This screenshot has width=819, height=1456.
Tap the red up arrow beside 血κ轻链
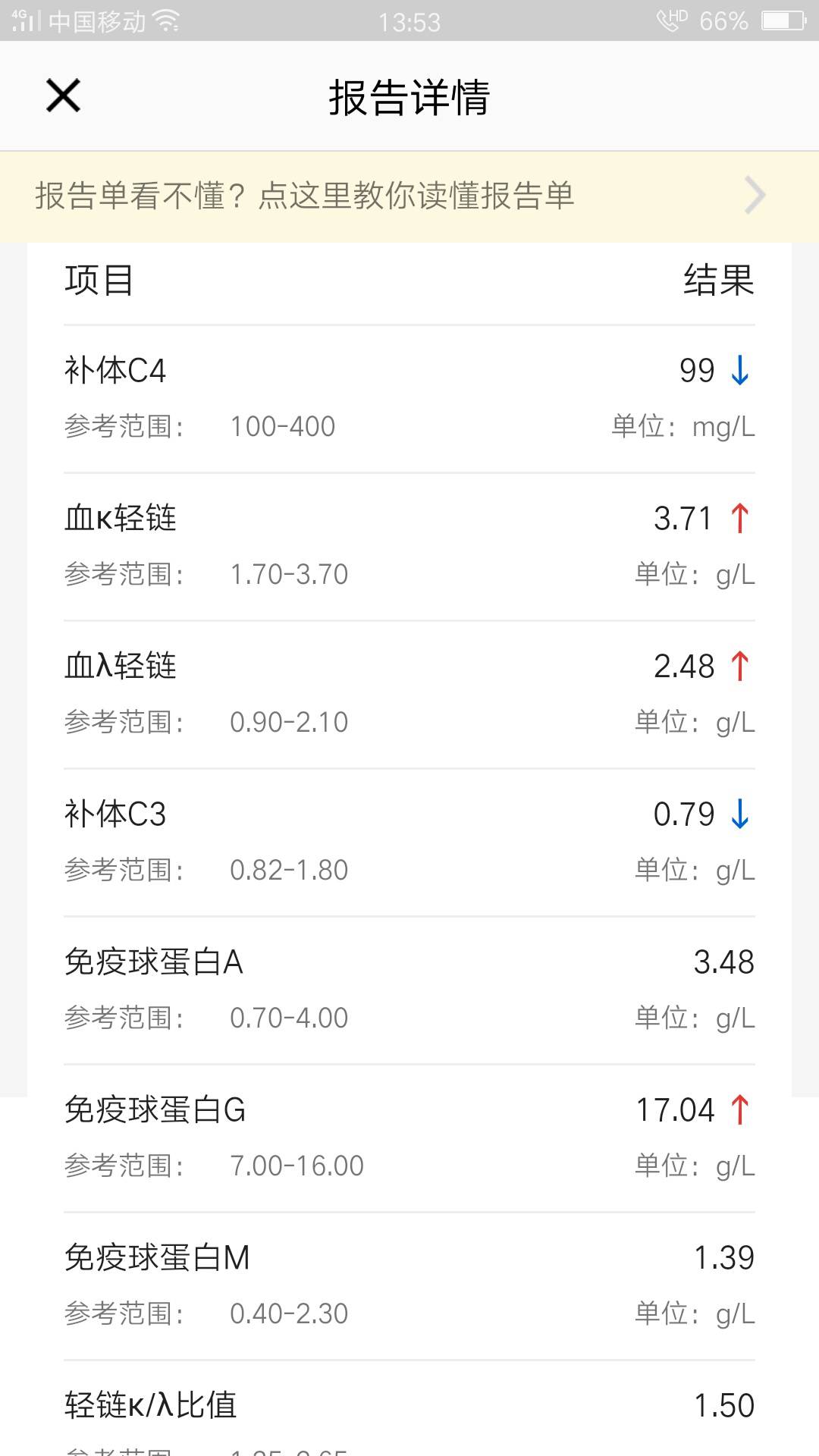click(x=739, y=518)
